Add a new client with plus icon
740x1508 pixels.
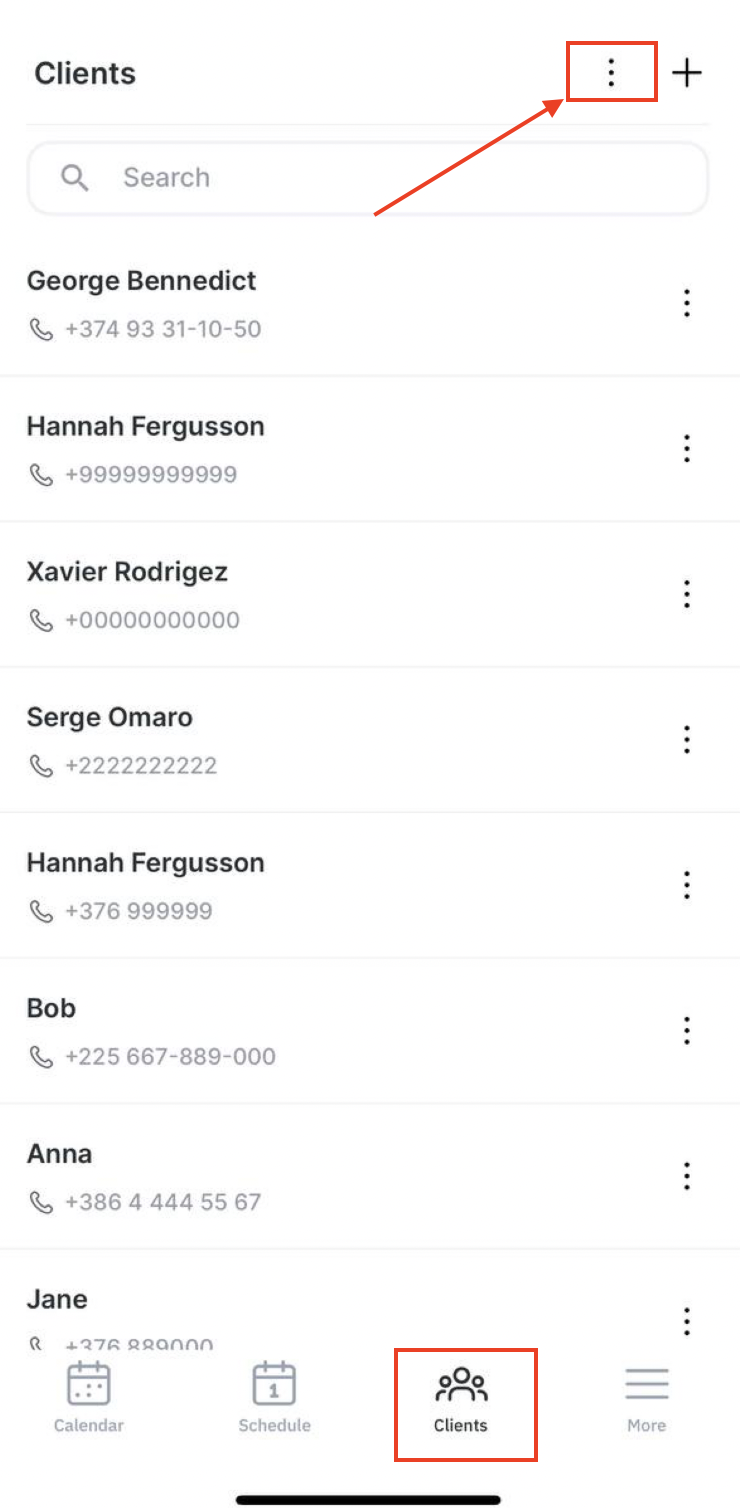click(687, 73)
